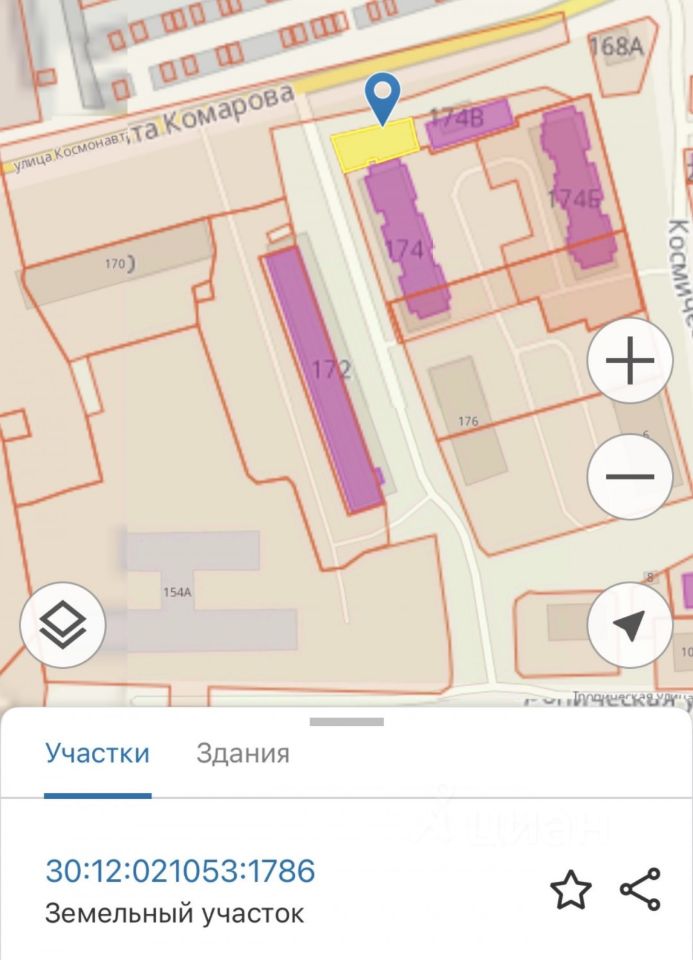Open the map layers selector
The width and height of the screenshot is (693, 960).
(63, 625)
